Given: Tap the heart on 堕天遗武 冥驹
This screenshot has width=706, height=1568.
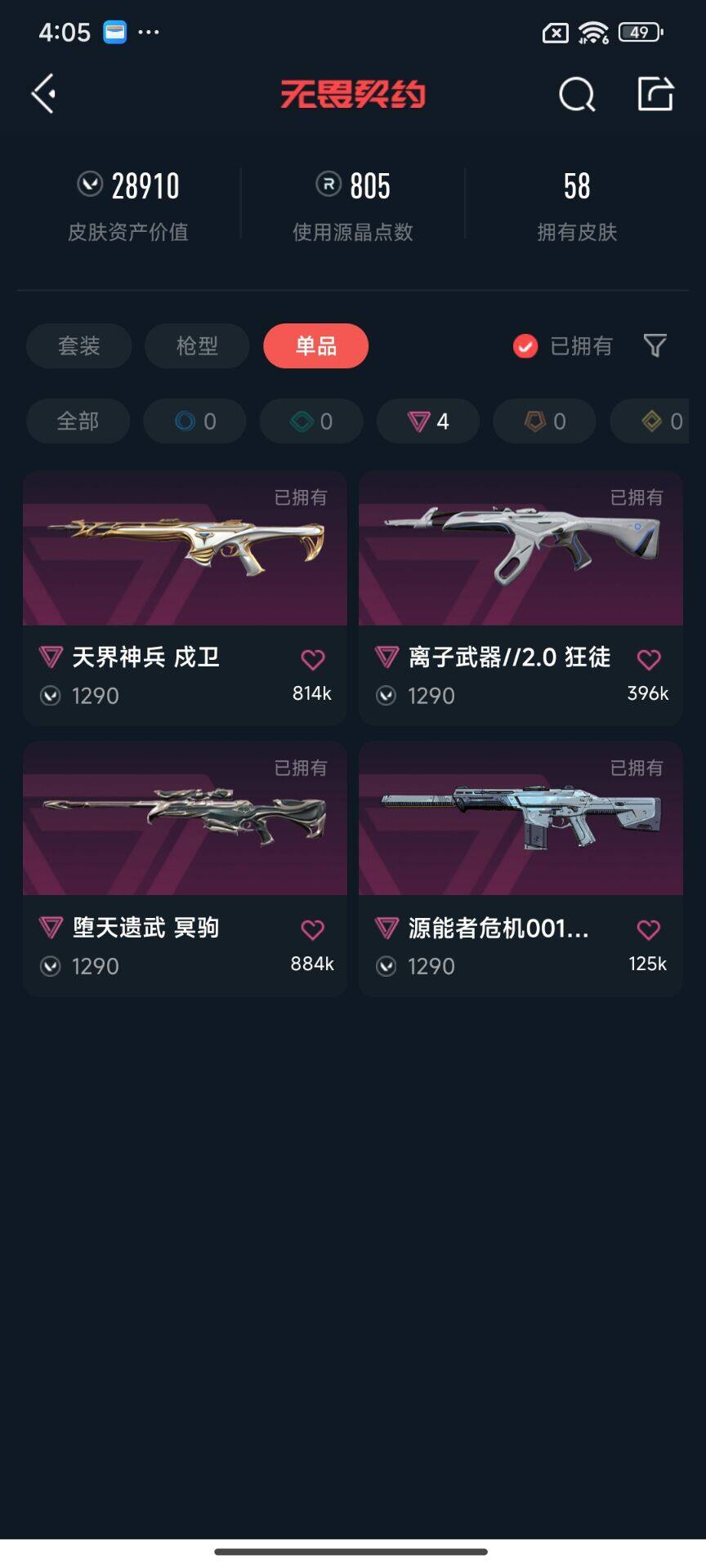Looking at the screenshot, I should coord(313,929).
